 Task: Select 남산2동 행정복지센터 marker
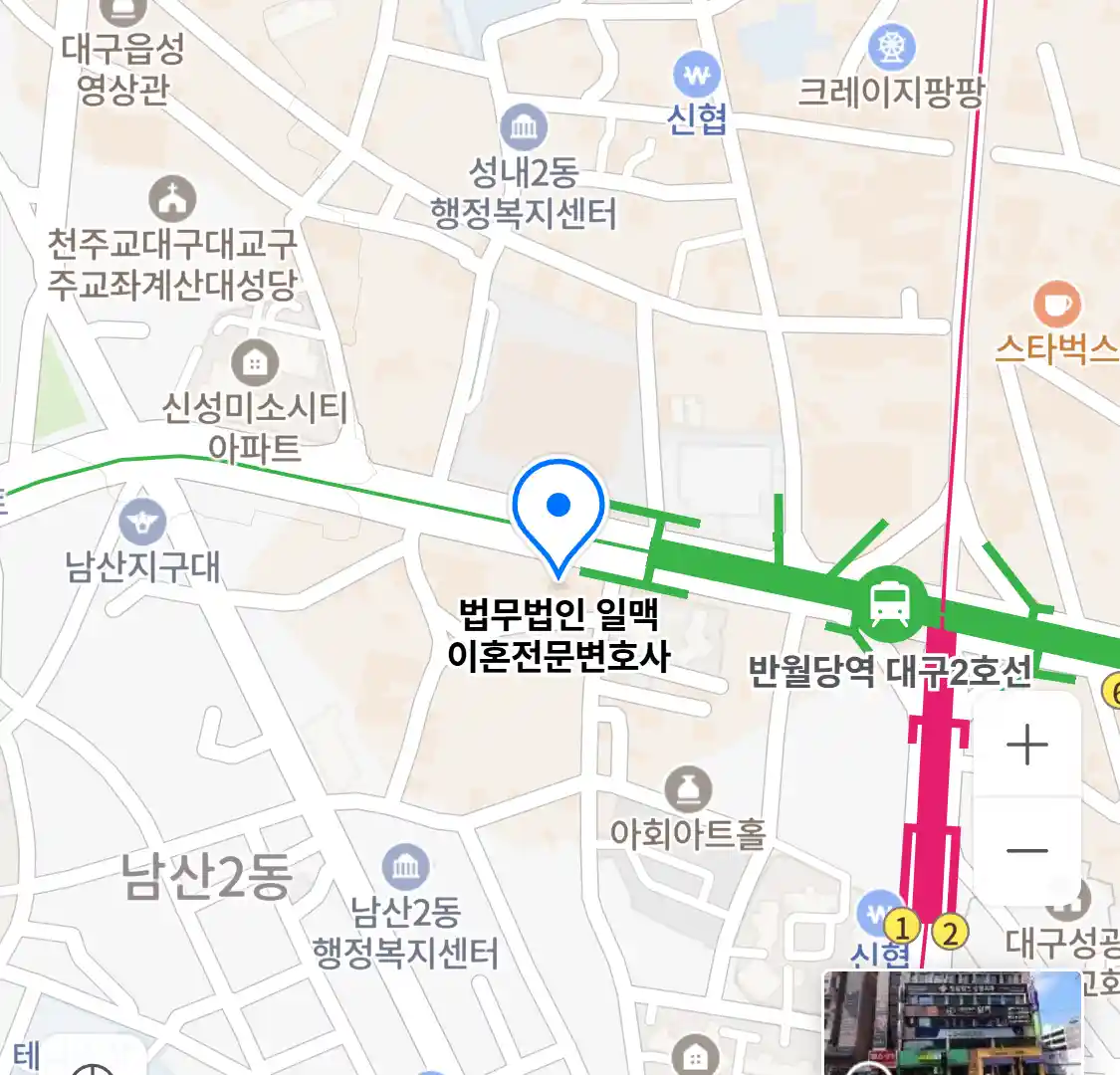click(405, 867)
